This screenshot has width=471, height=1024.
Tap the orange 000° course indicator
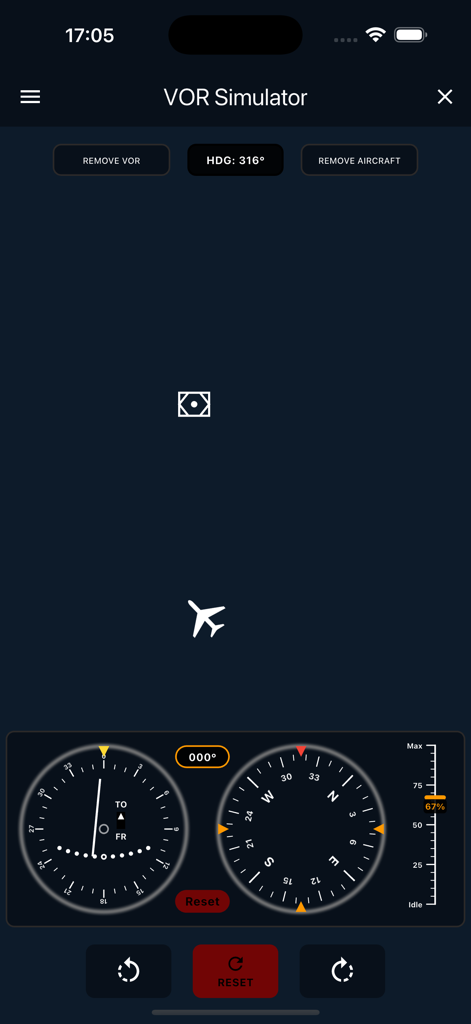click(203, 757)
